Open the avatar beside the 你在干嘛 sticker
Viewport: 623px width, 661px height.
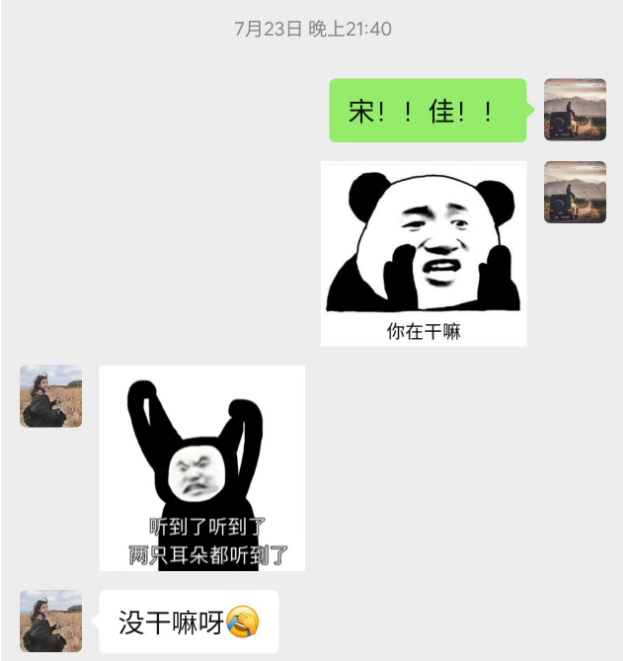coord(575,192)
